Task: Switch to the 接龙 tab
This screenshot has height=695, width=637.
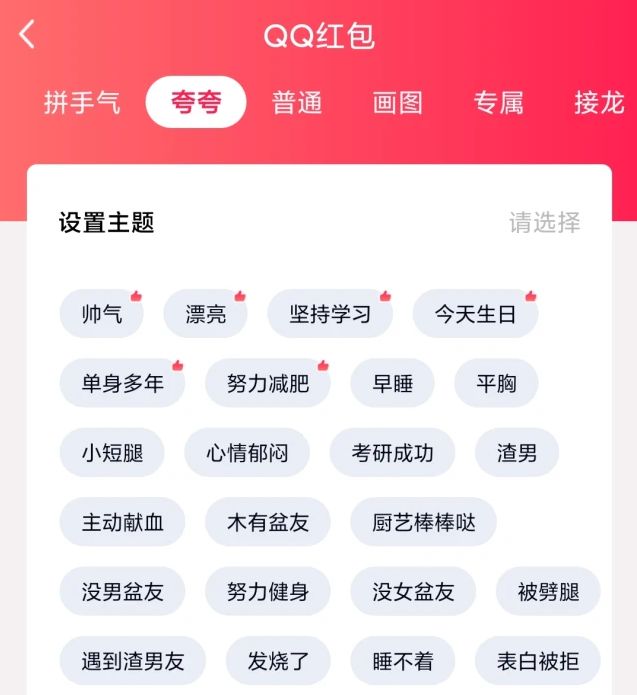Action: [x=599, y=103]
